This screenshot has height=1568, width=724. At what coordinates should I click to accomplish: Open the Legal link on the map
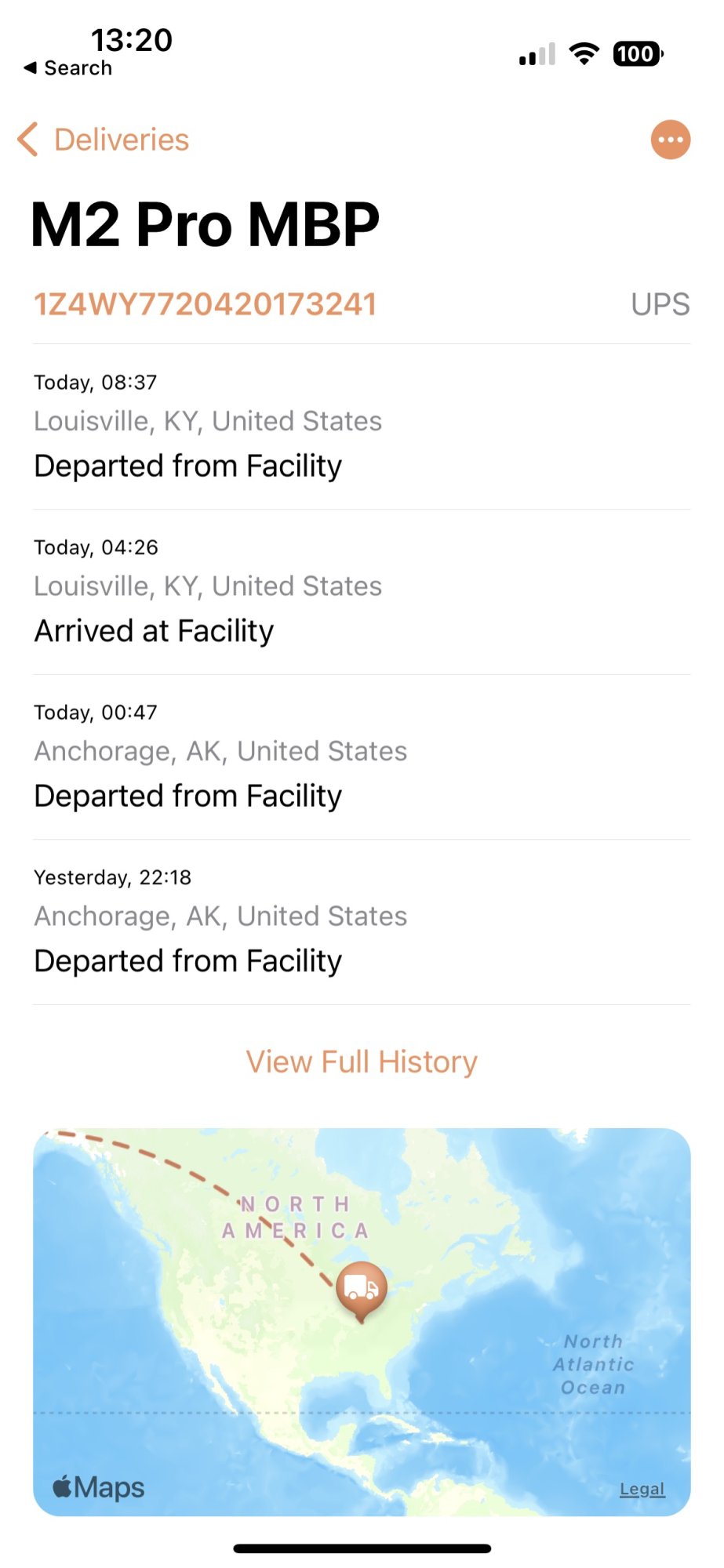pos(642,1490)
